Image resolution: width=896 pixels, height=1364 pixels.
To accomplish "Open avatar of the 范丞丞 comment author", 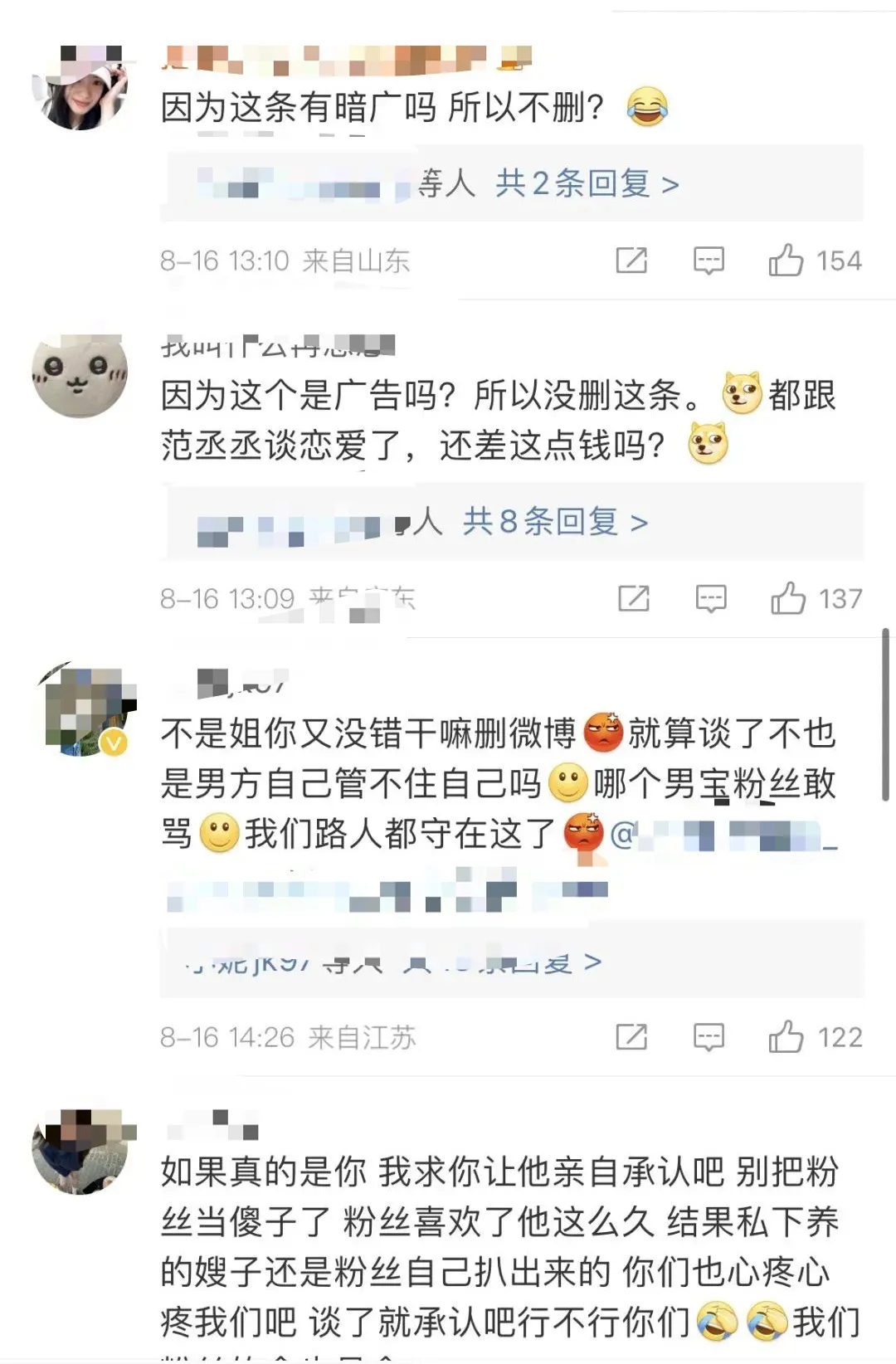I will point(80,376).
